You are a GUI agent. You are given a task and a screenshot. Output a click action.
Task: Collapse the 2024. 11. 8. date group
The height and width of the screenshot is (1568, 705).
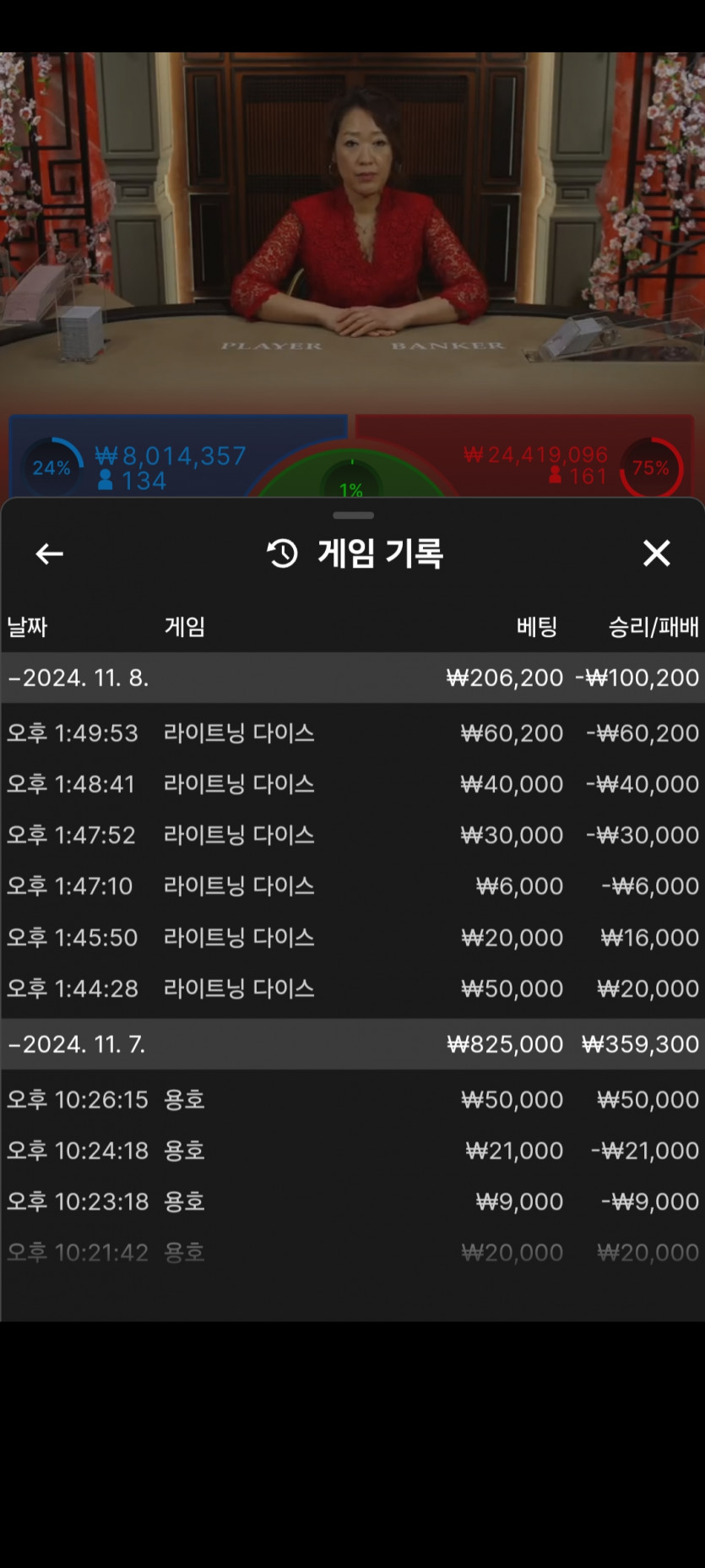pos(353,678)
